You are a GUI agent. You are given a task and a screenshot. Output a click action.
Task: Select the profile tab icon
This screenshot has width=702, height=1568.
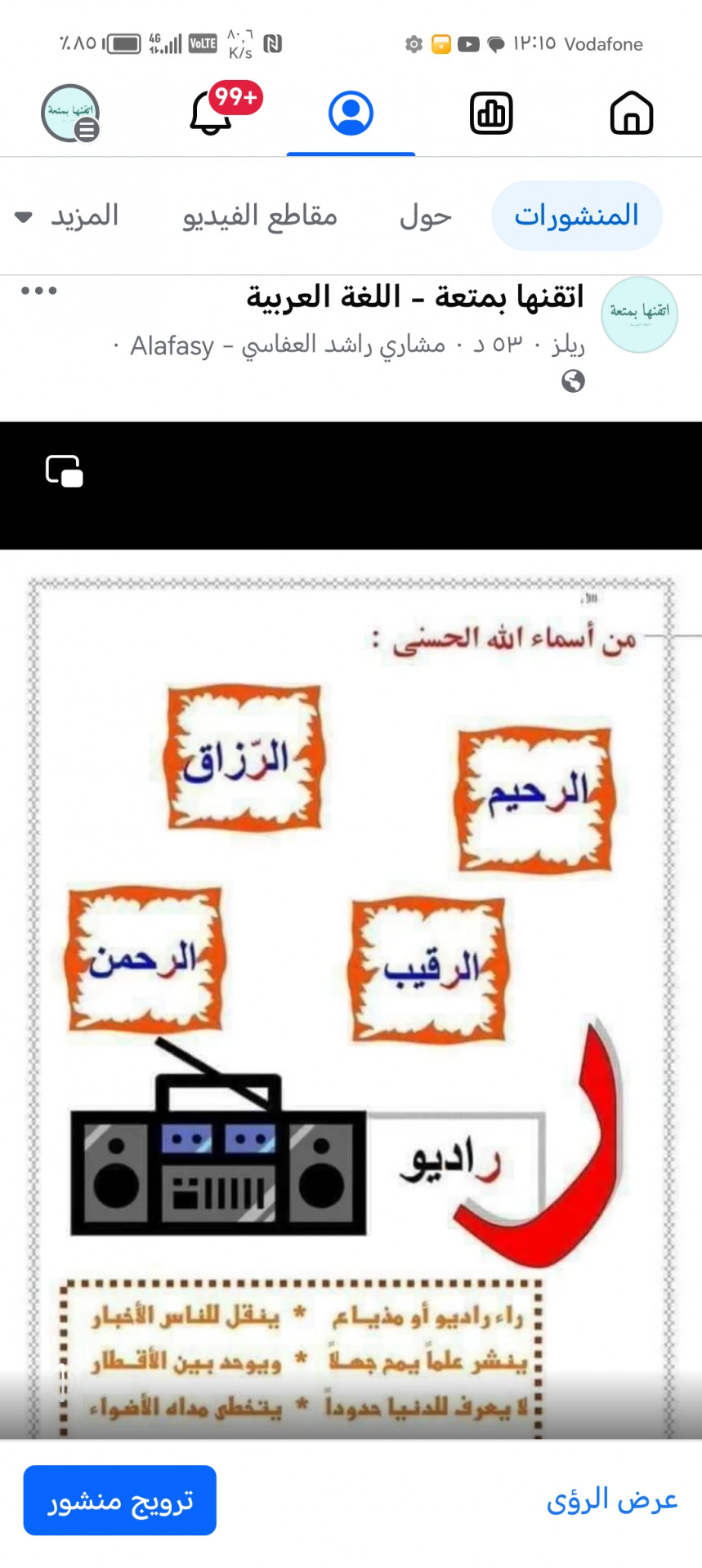[x=351, y=113]
